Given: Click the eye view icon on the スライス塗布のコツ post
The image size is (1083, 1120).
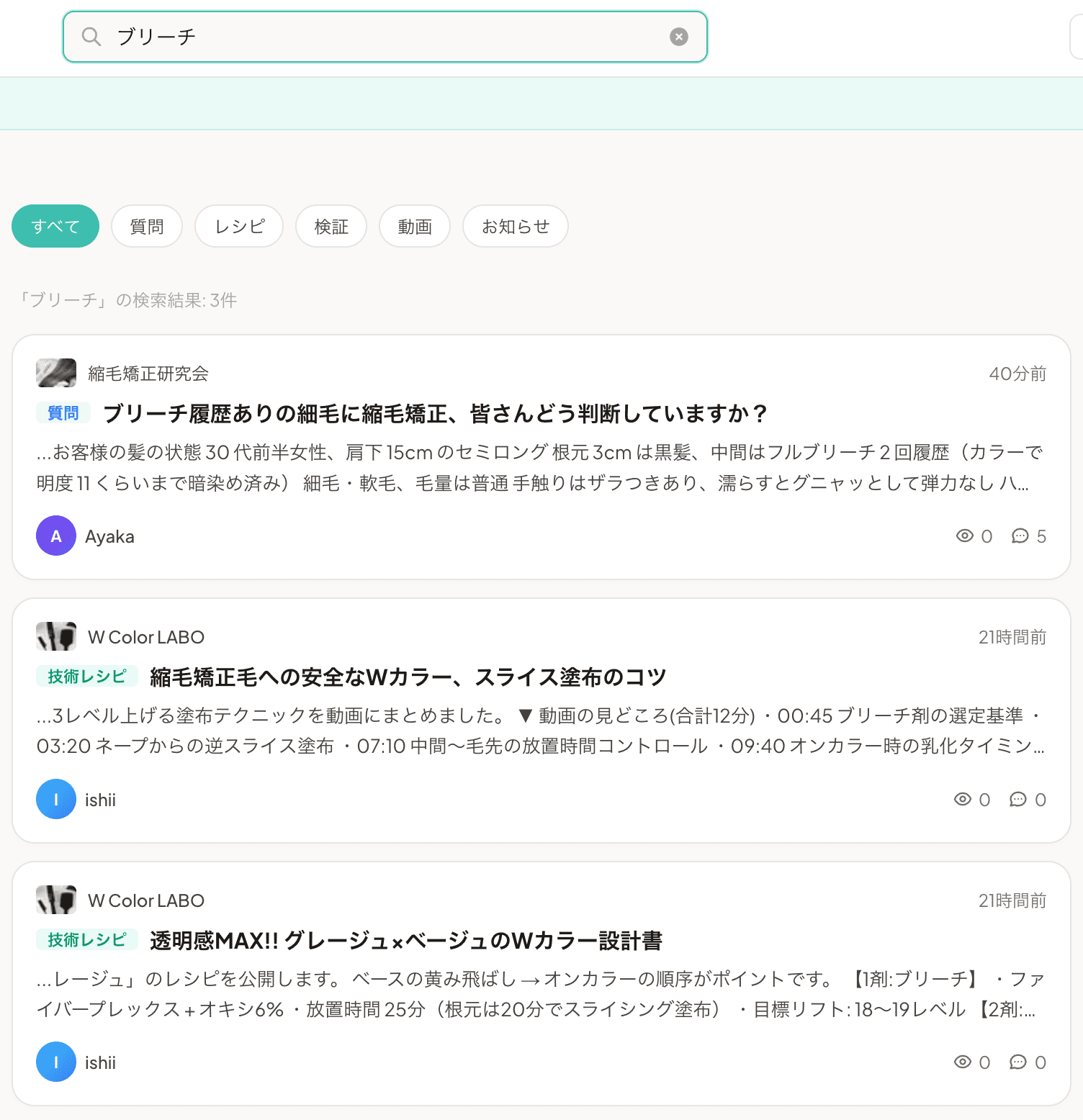Looking at the screenshot, I should pos(964,799).
